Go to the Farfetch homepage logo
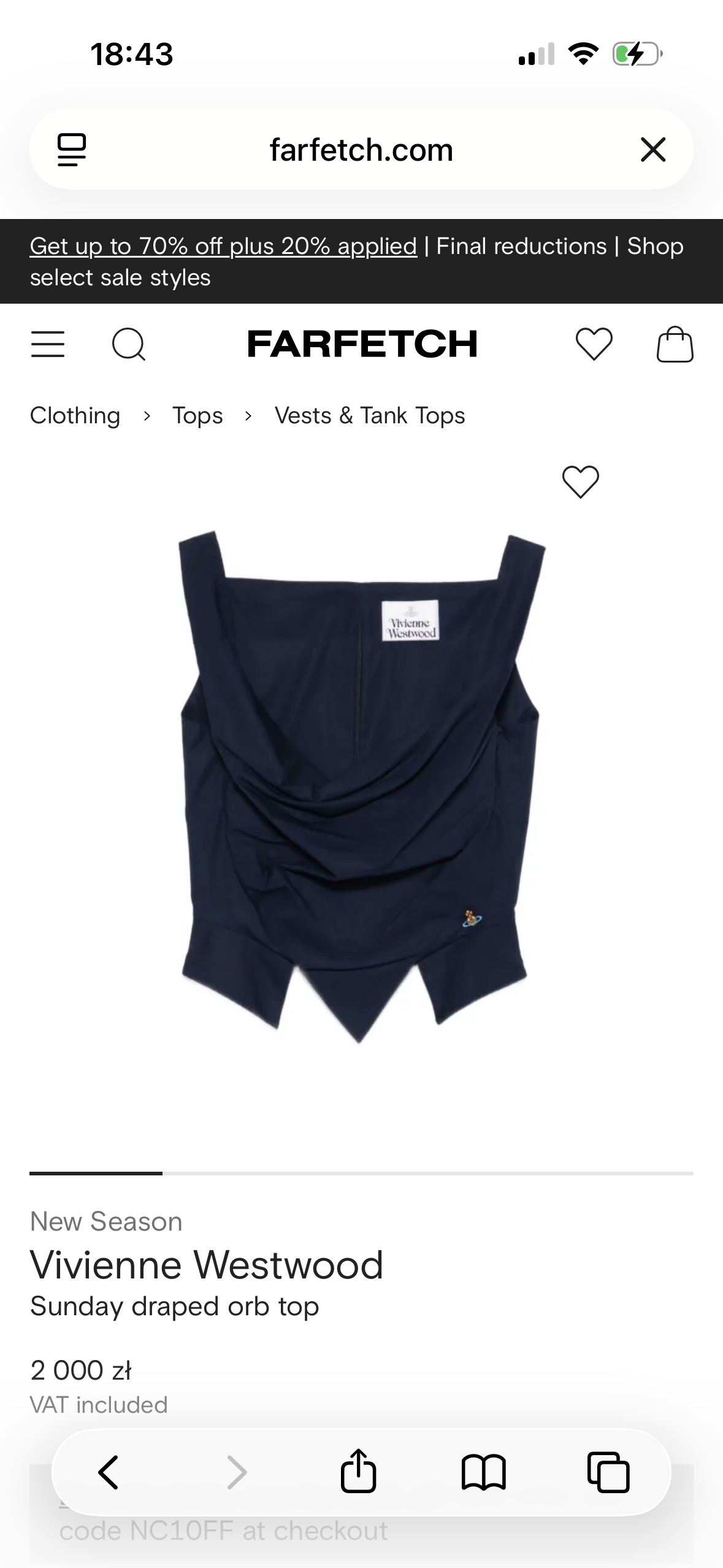Screen dimensions: 723x1568 click(362, 344)
